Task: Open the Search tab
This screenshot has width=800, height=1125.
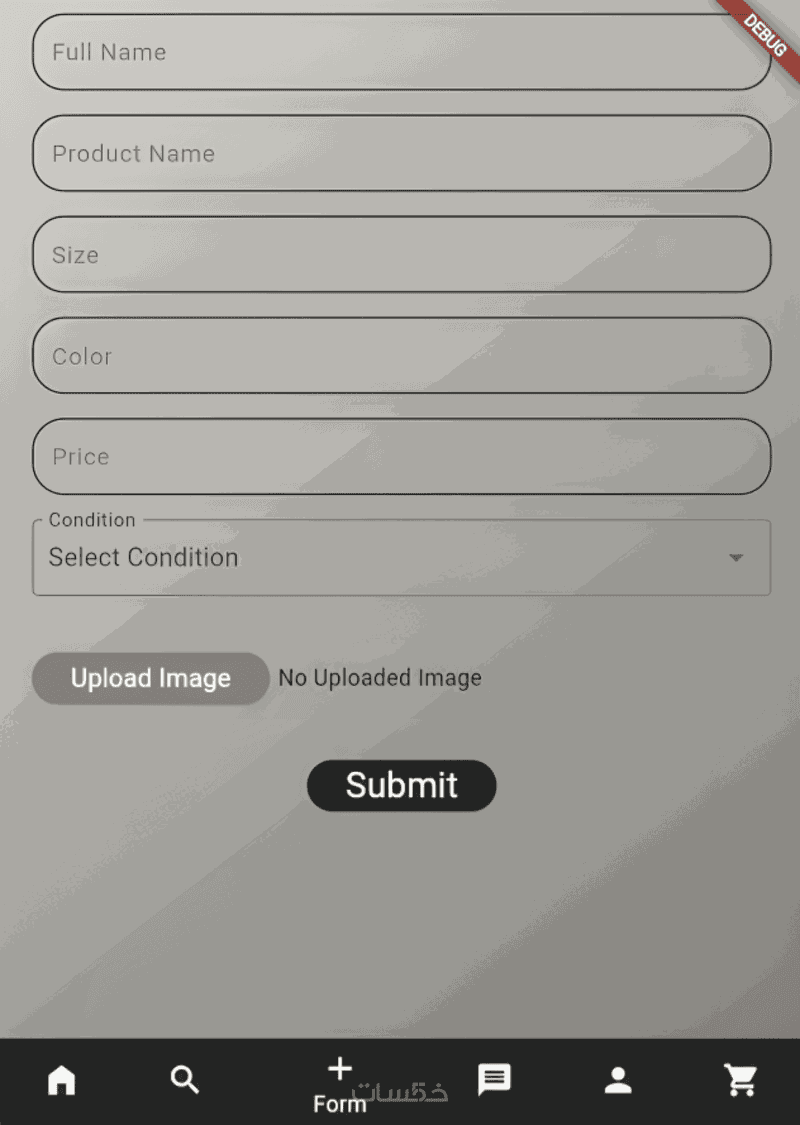Action: [x=185, y=1080]
